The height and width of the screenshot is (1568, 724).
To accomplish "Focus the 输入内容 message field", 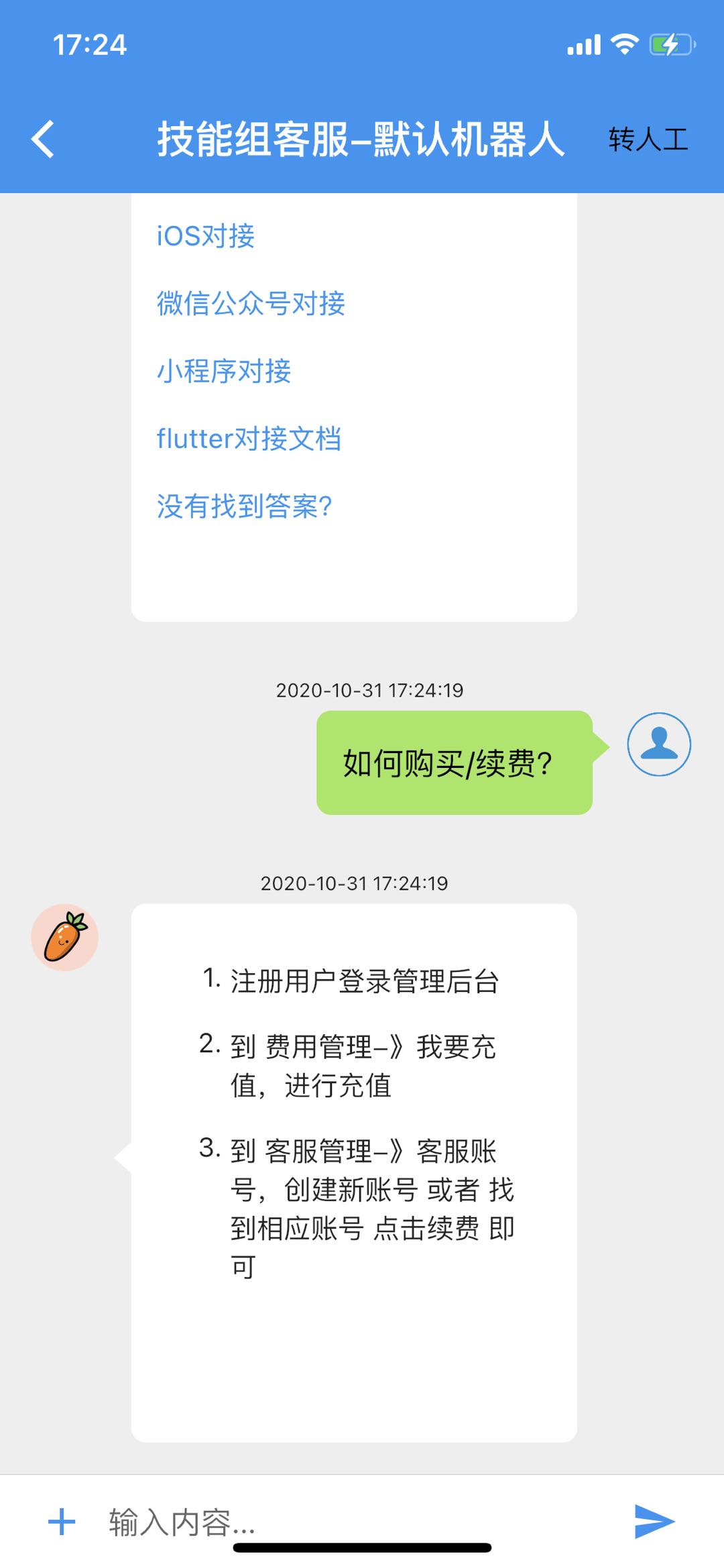I will click(x=362, y=1521).
